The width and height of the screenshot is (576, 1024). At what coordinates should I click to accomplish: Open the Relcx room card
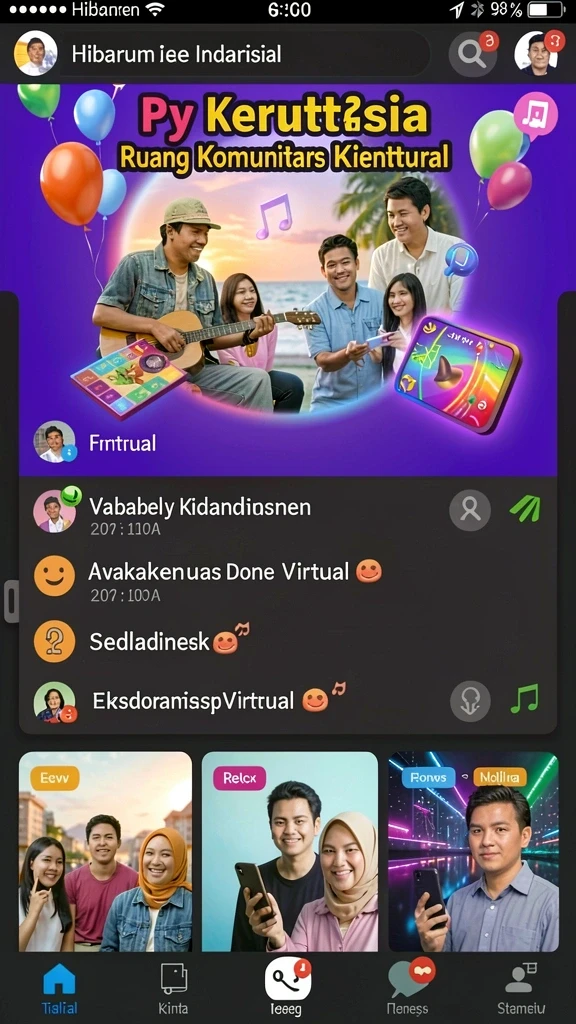click(289, 852)
